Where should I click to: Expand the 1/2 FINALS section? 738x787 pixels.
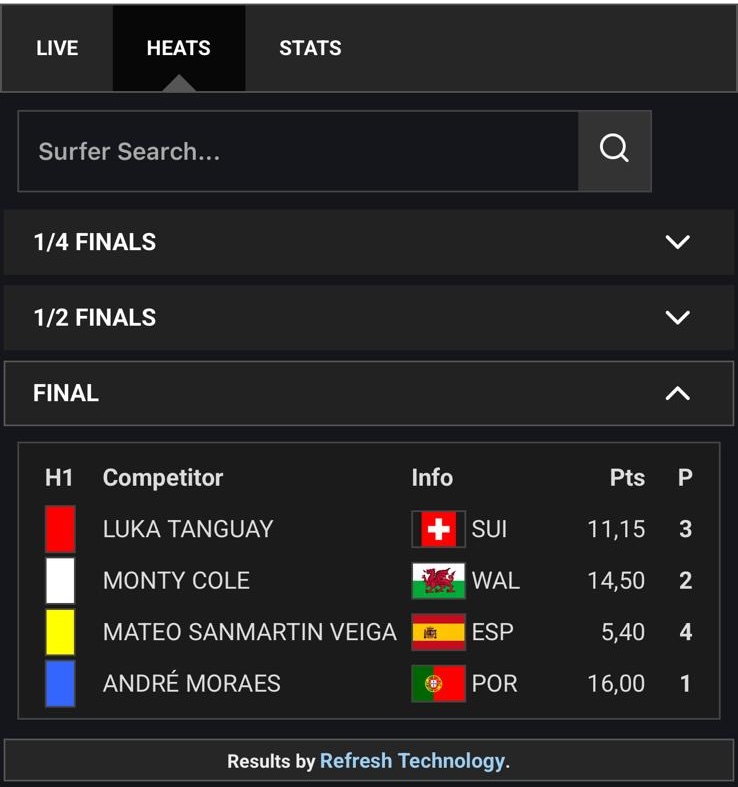[368, 318]
